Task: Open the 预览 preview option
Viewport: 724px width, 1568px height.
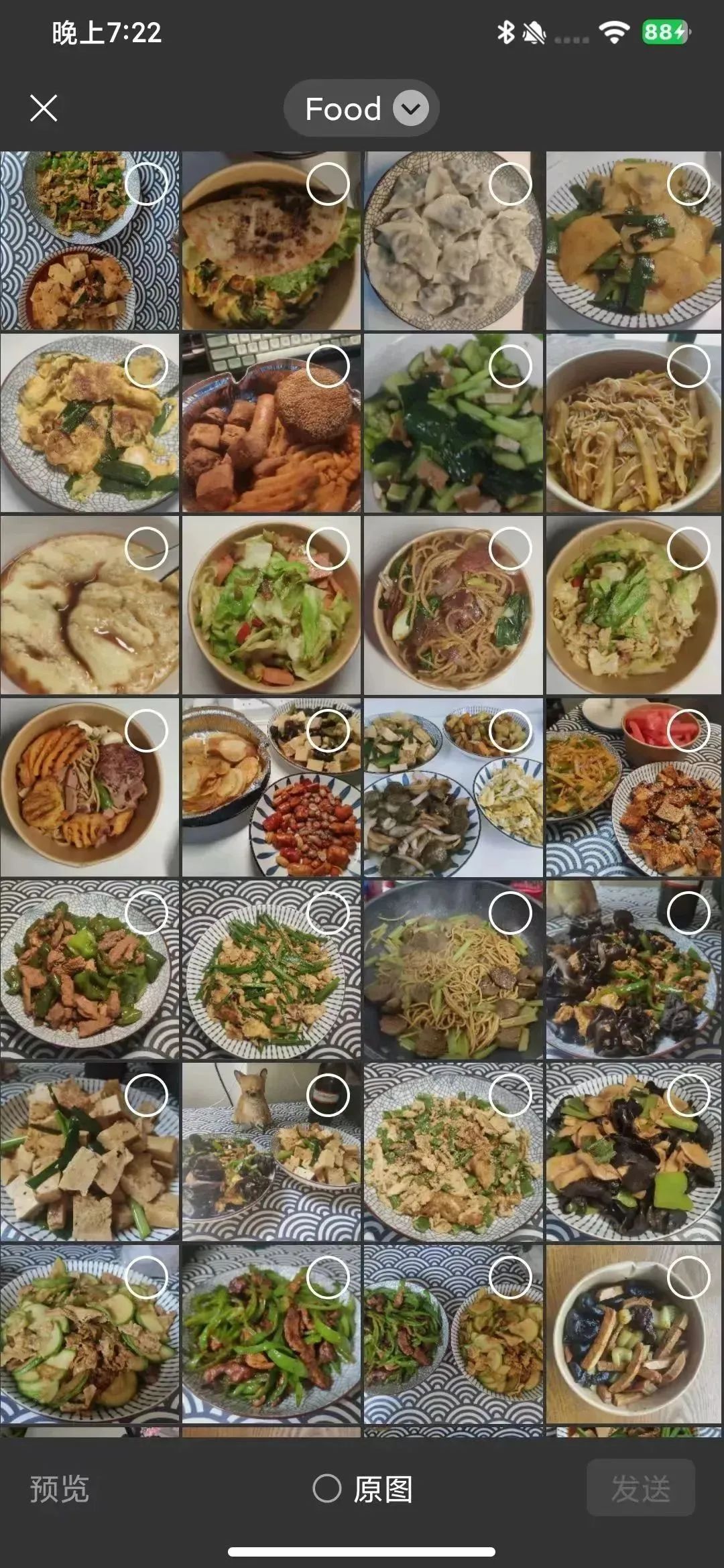Action: pyautogui.click(x=59, y=1489)
